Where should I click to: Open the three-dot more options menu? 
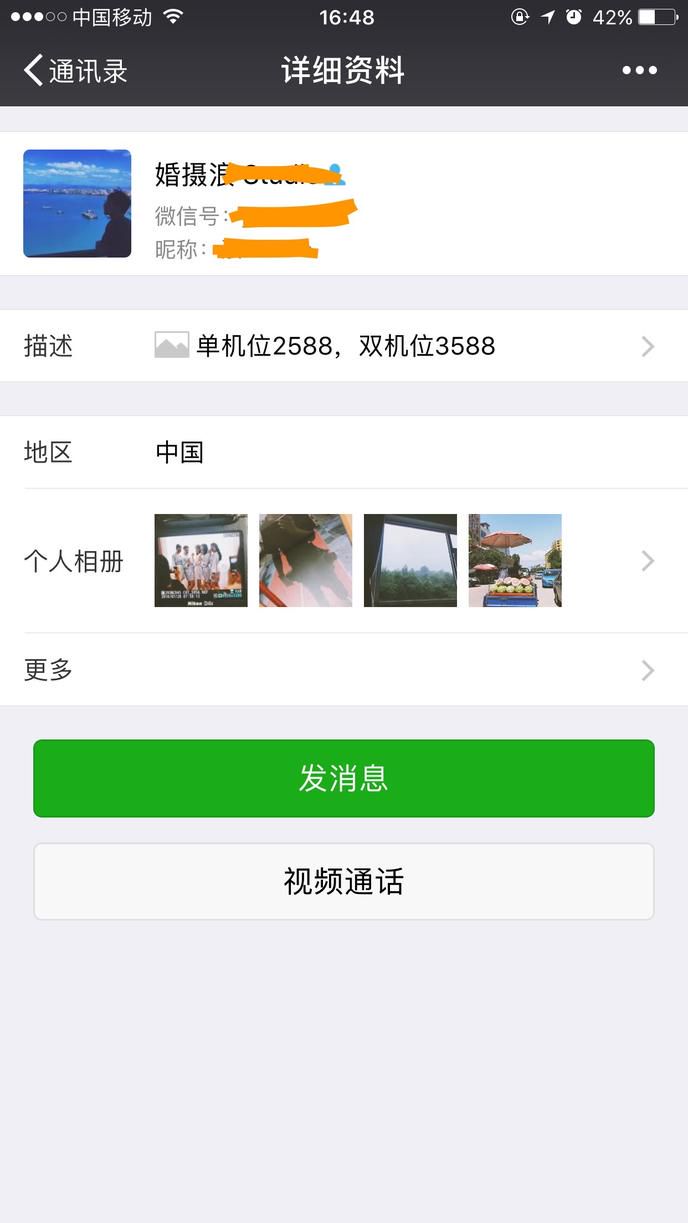(639, 71)
